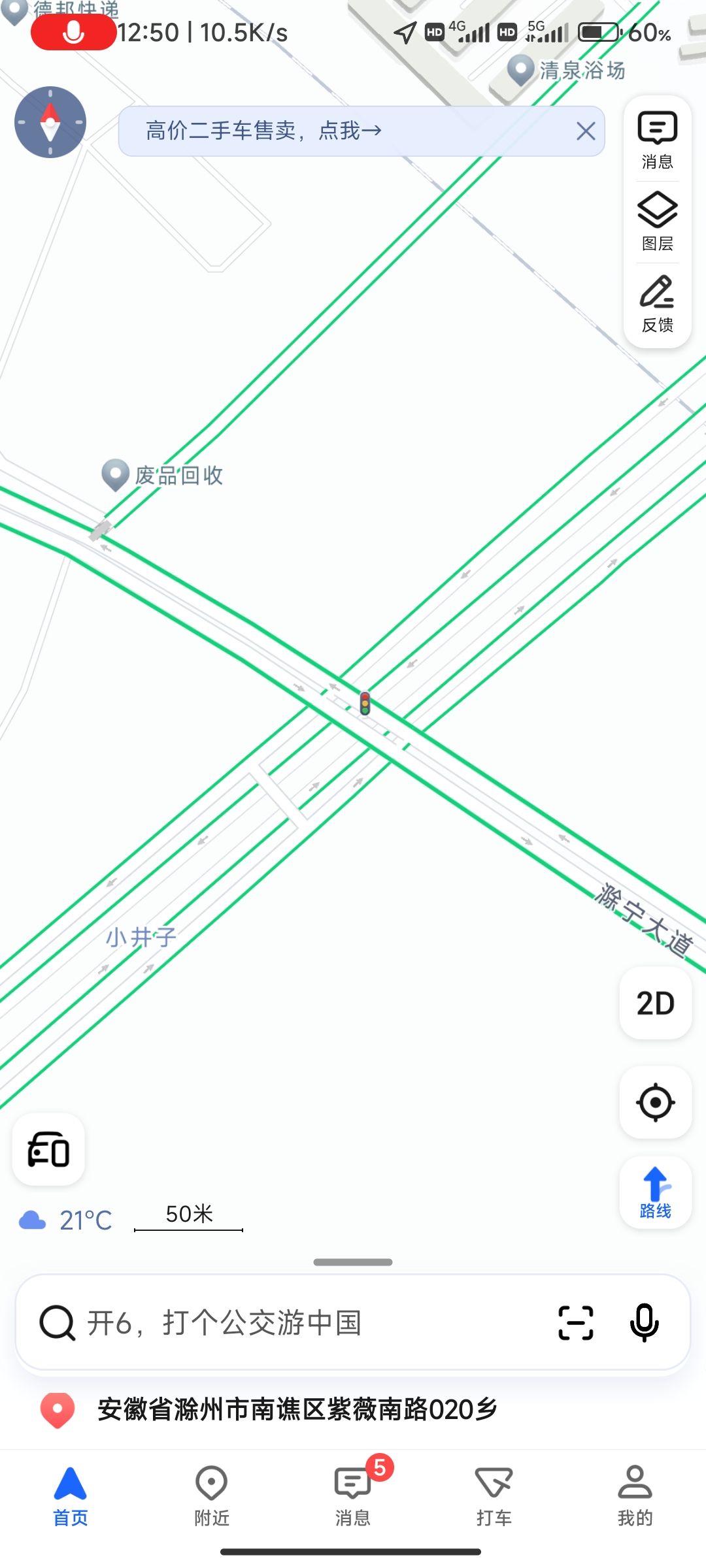Start voice search with the microphone

[x=644, y=1323]
